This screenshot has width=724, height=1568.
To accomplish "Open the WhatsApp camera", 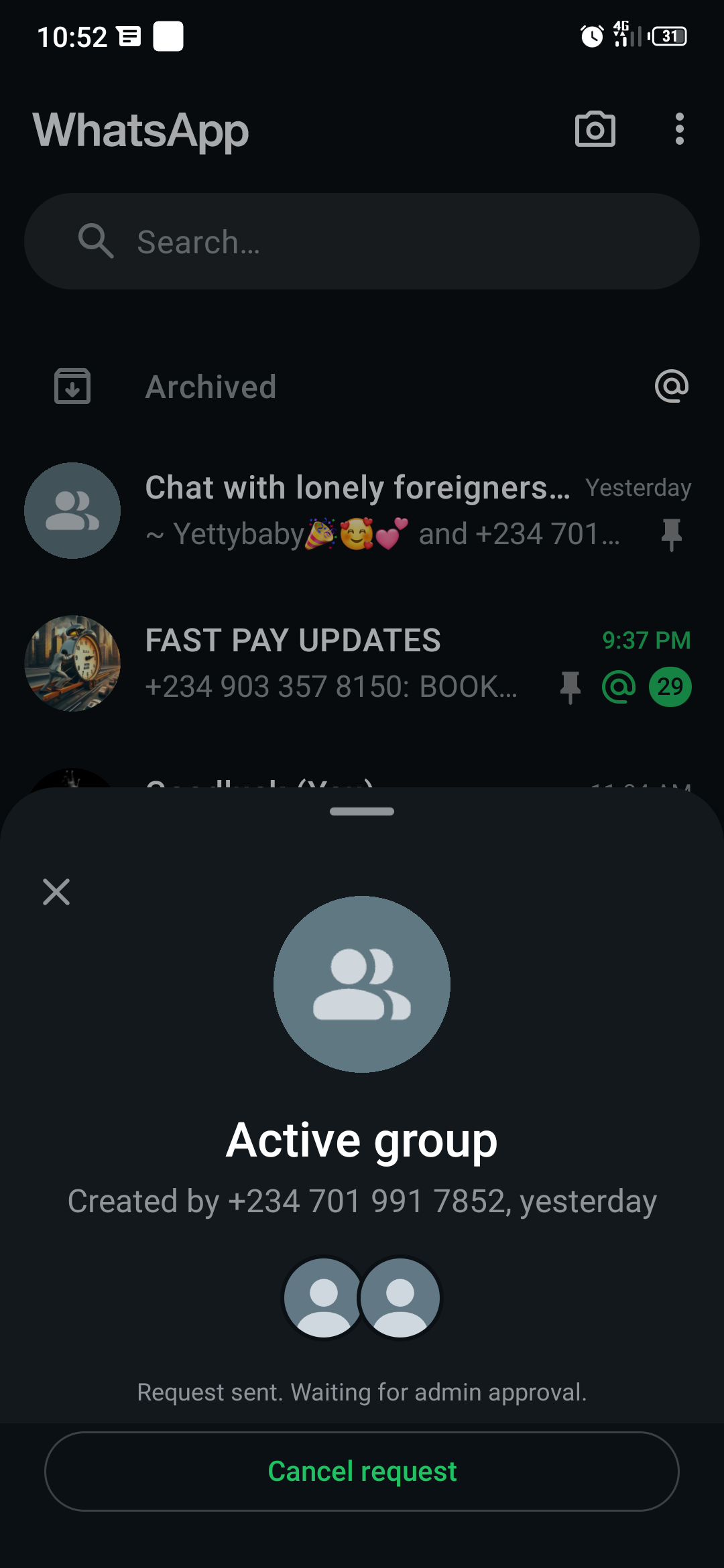I will click(x=595, y=129).
